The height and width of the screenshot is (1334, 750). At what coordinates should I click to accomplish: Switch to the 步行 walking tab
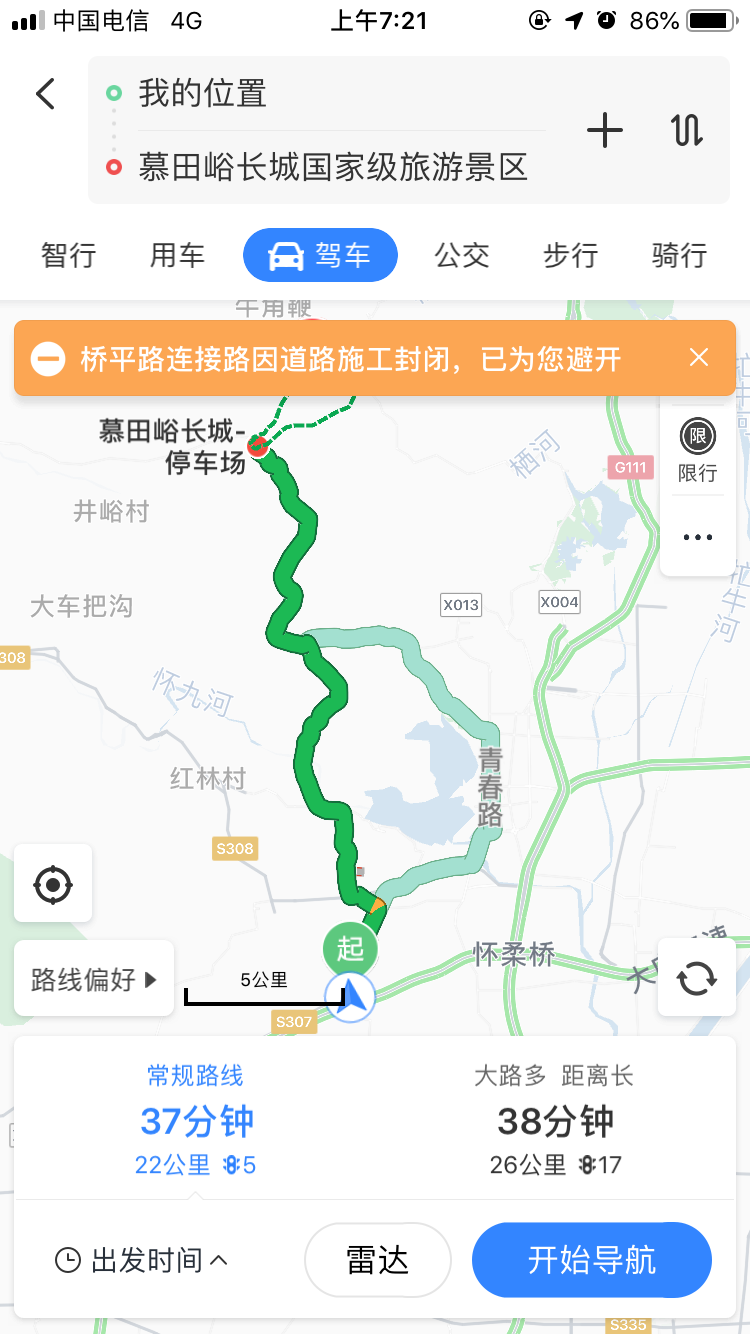tap(570, 256)
